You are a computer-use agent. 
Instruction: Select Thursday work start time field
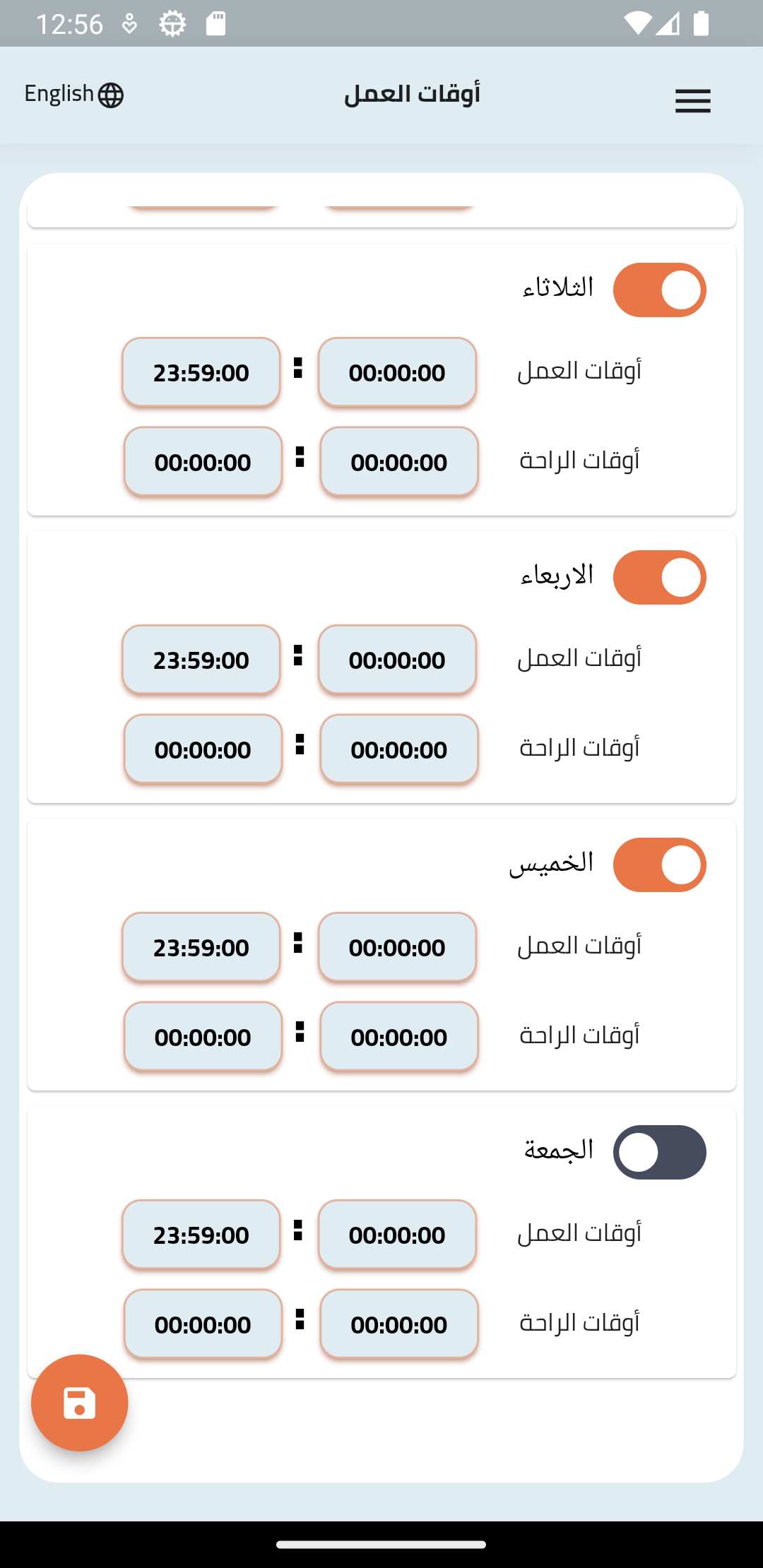point(397,947)
